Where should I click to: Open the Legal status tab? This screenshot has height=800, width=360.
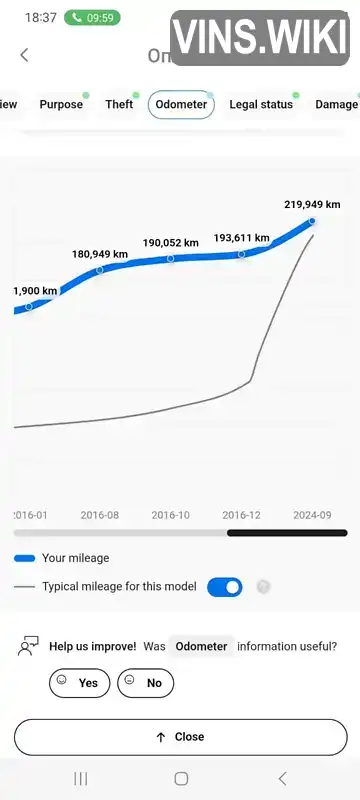pos(261,105)
